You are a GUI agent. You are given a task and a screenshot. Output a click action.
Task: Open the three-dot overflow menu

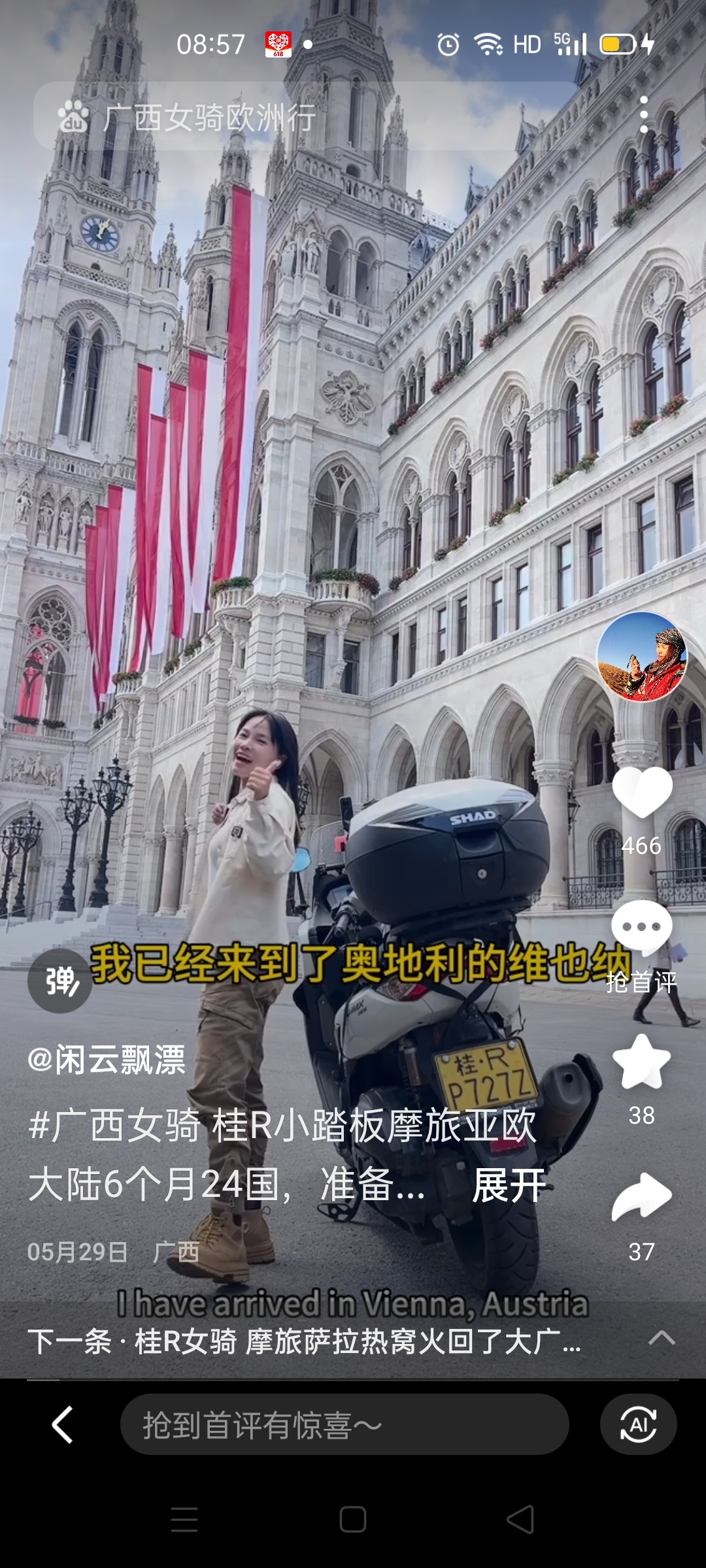pyautogui.click(x=644, y=115)
